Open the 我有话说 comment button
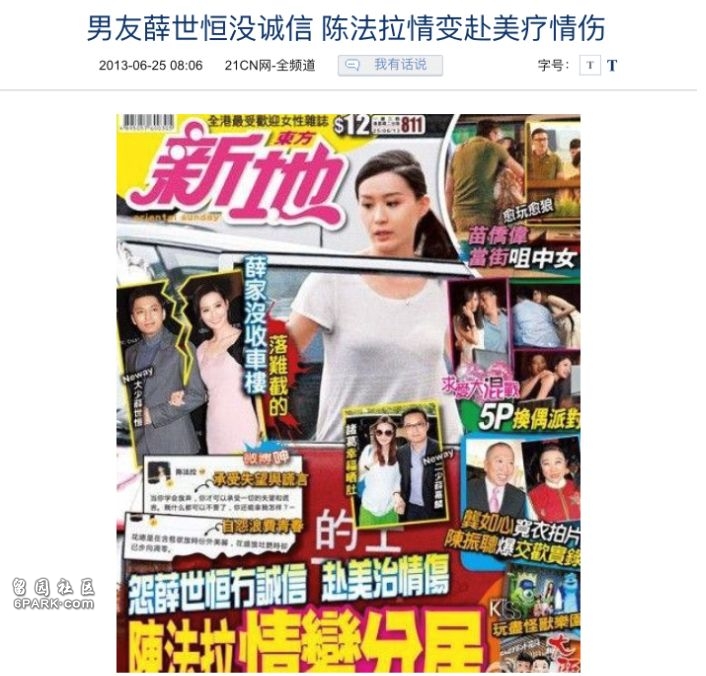This screenshot has width=706, height=676. pos(390,65)
